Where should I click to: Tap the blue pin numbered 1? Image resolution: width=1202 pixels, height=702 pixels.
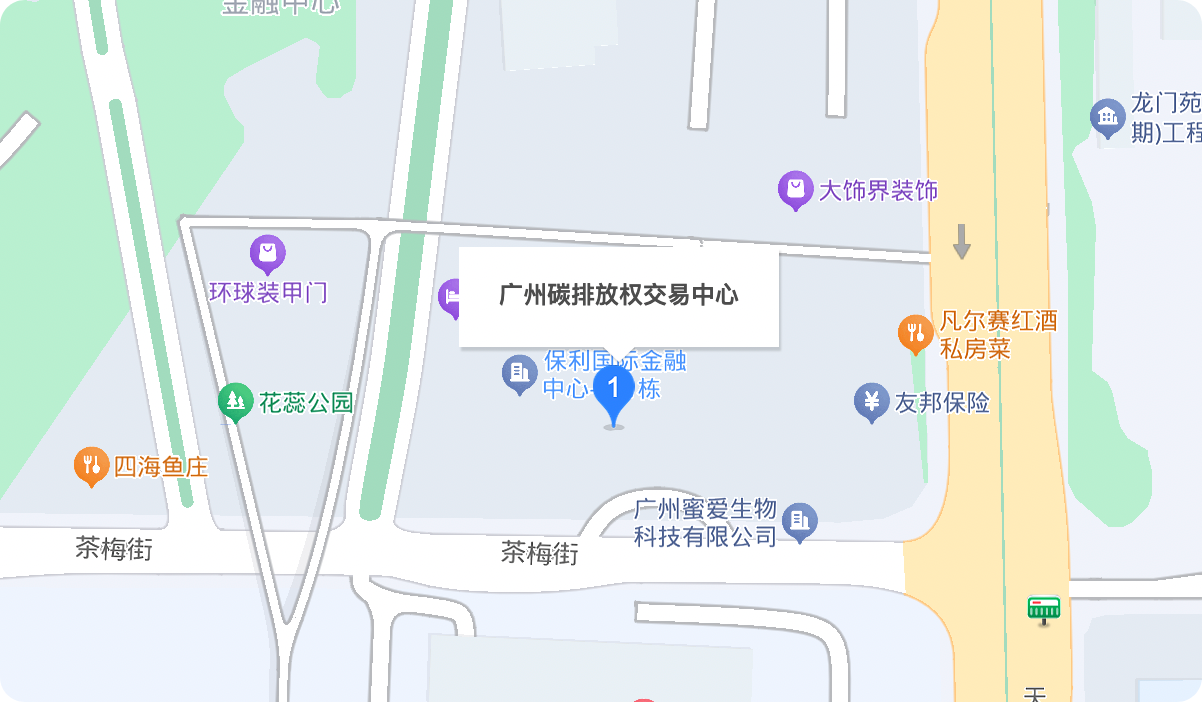point(613,392)
